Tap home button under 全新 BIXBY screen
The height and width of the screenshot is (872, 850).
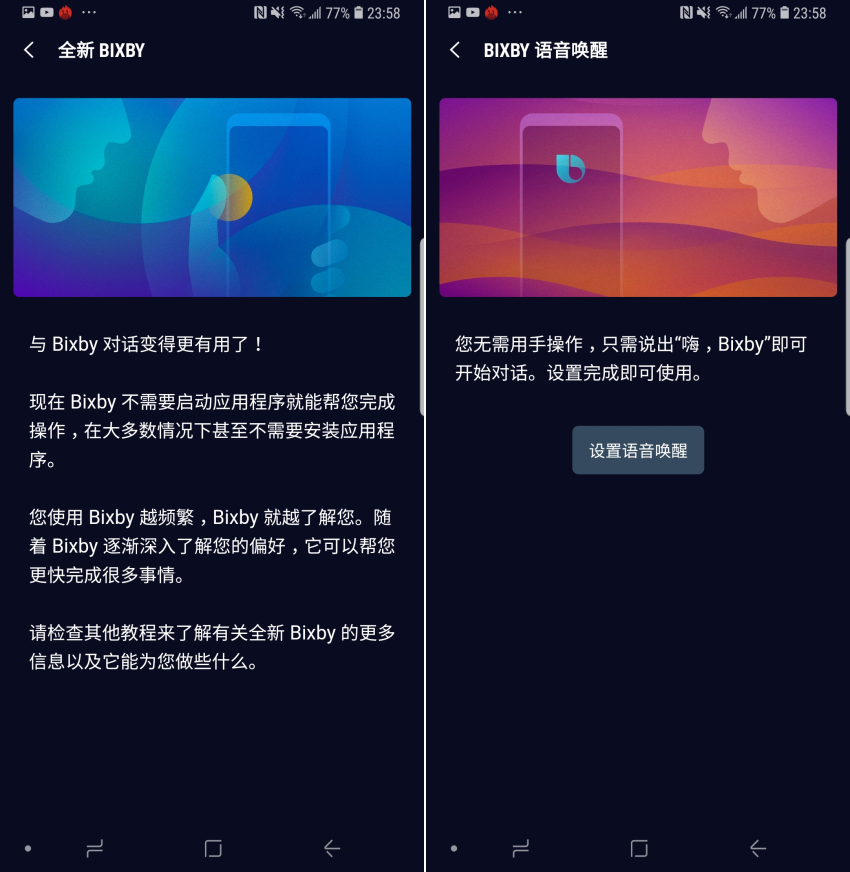(x=213, y=848)
